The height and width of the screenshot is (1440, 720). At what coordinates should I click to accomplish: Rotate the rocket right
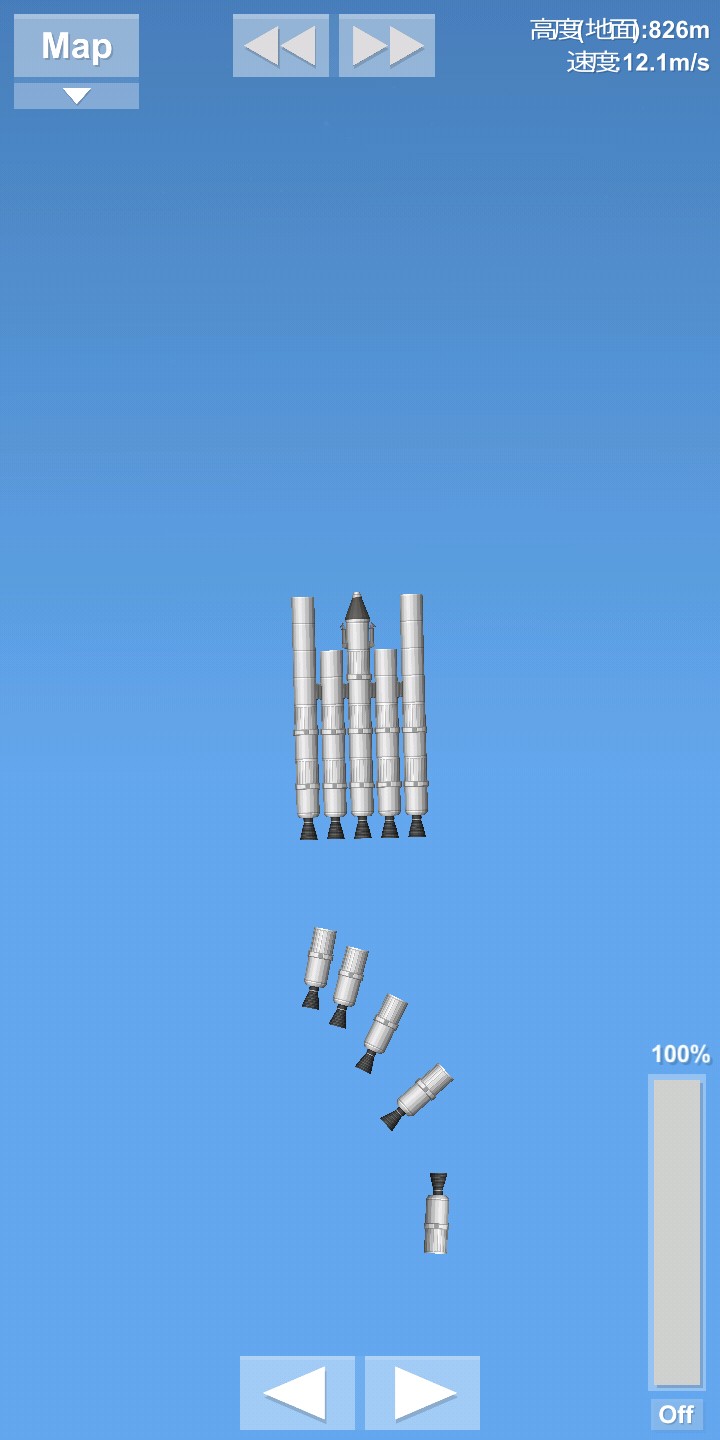tap(422, 1392)
